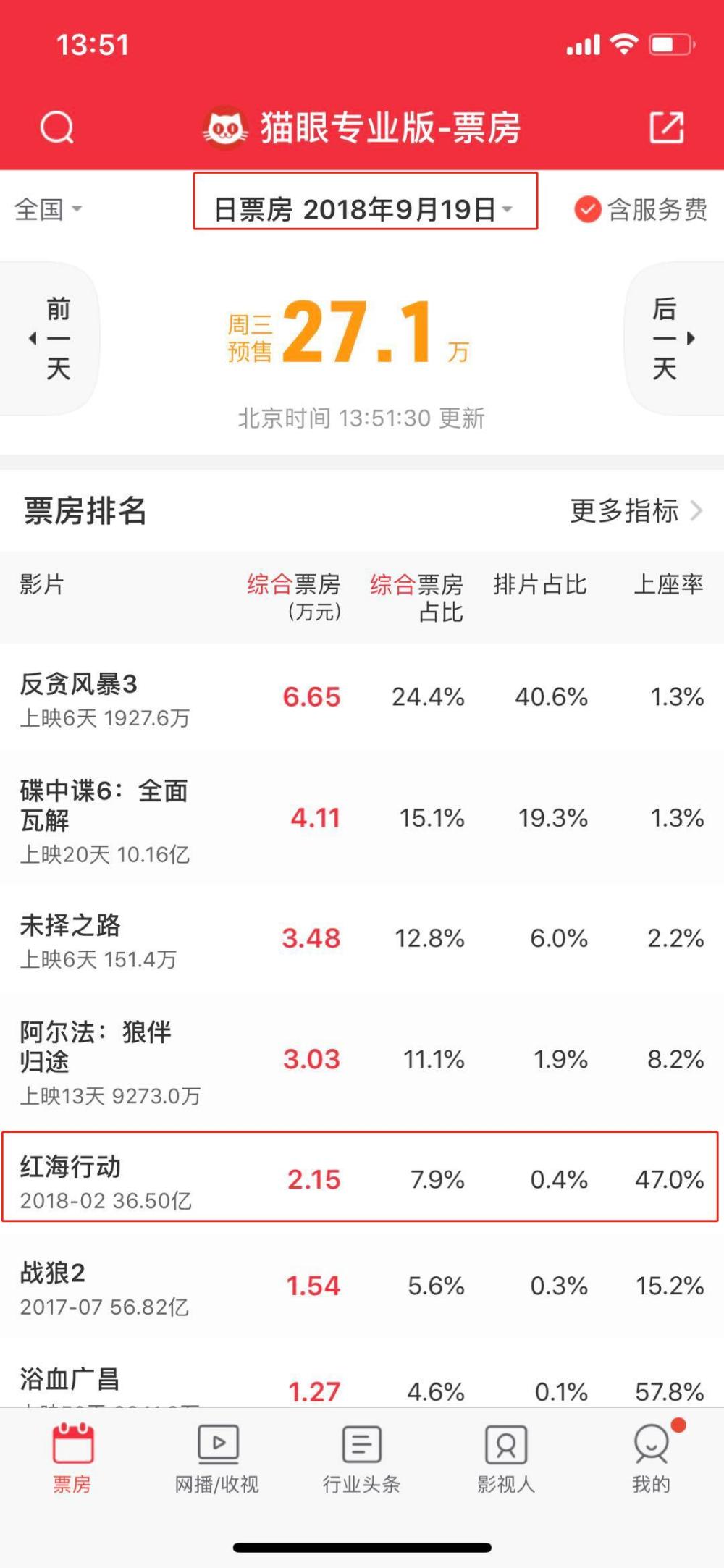Image resolution: width=724 pixels, height=1568 pixels.
Task: Toggle the 含服务费 checkbox
Action: pyautogui.click(x=588, y=209)
